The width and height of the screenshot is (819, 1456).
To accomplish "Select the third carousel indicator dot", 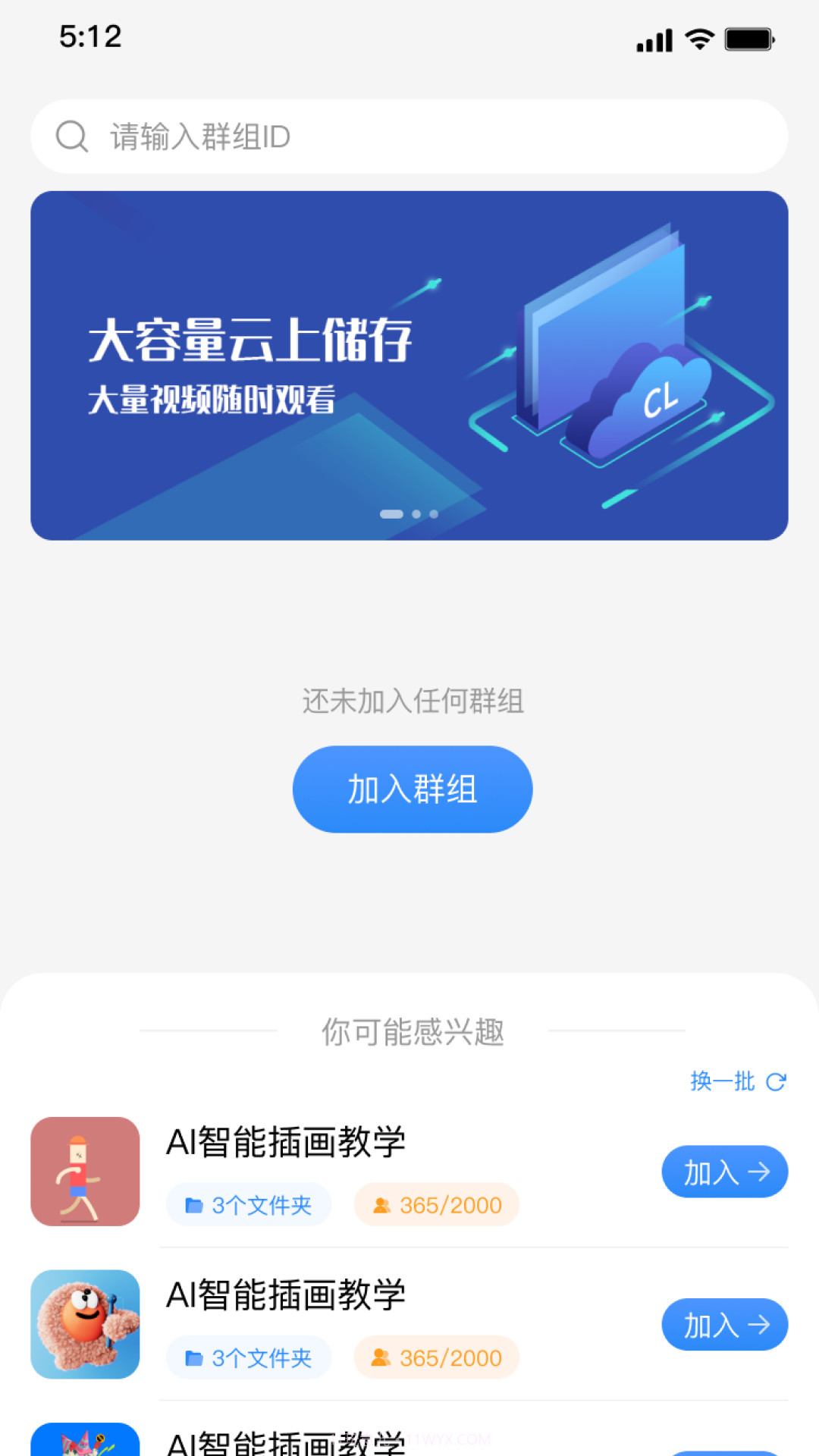I will coord(433,514).
